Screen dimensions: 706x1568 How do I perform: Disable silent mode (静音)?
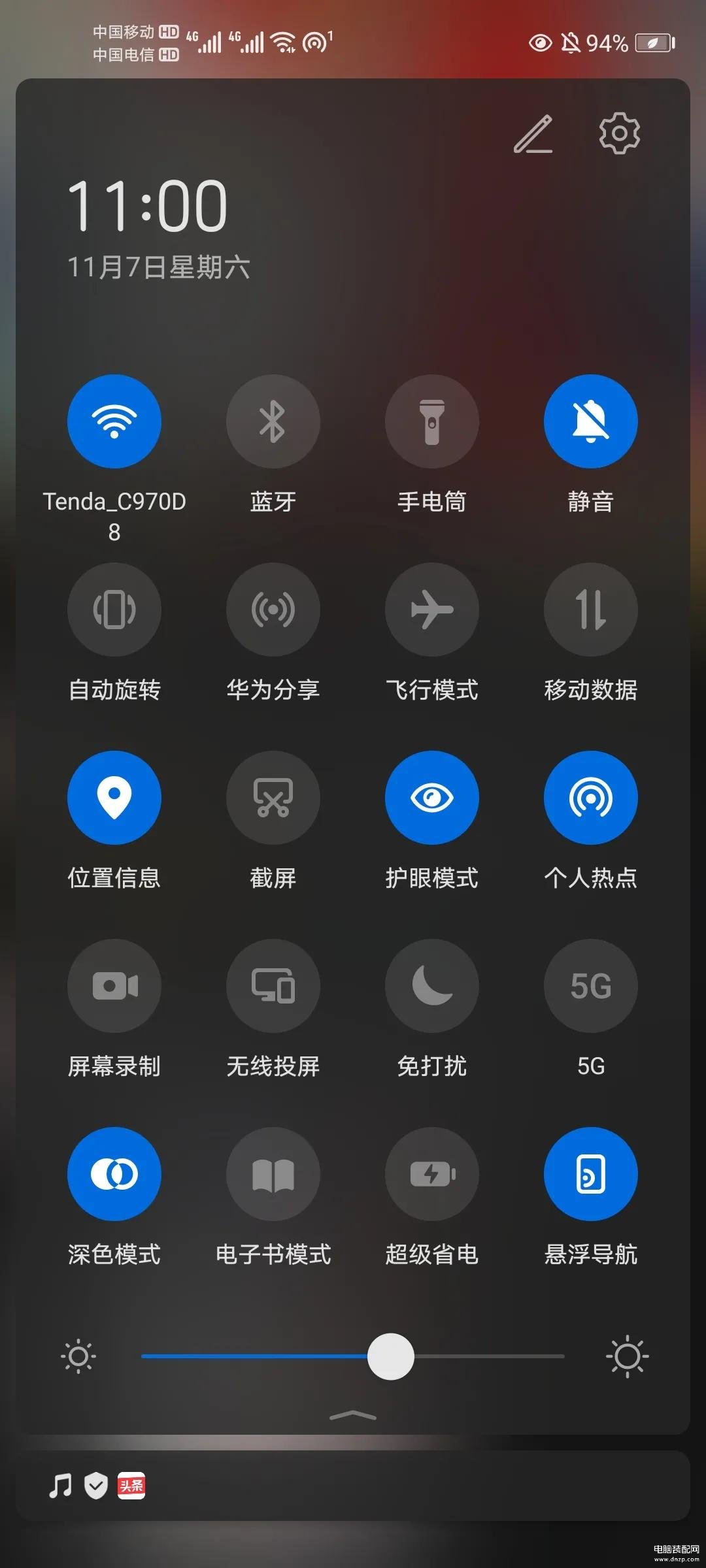pyautogui.click(x=591, y=421)
